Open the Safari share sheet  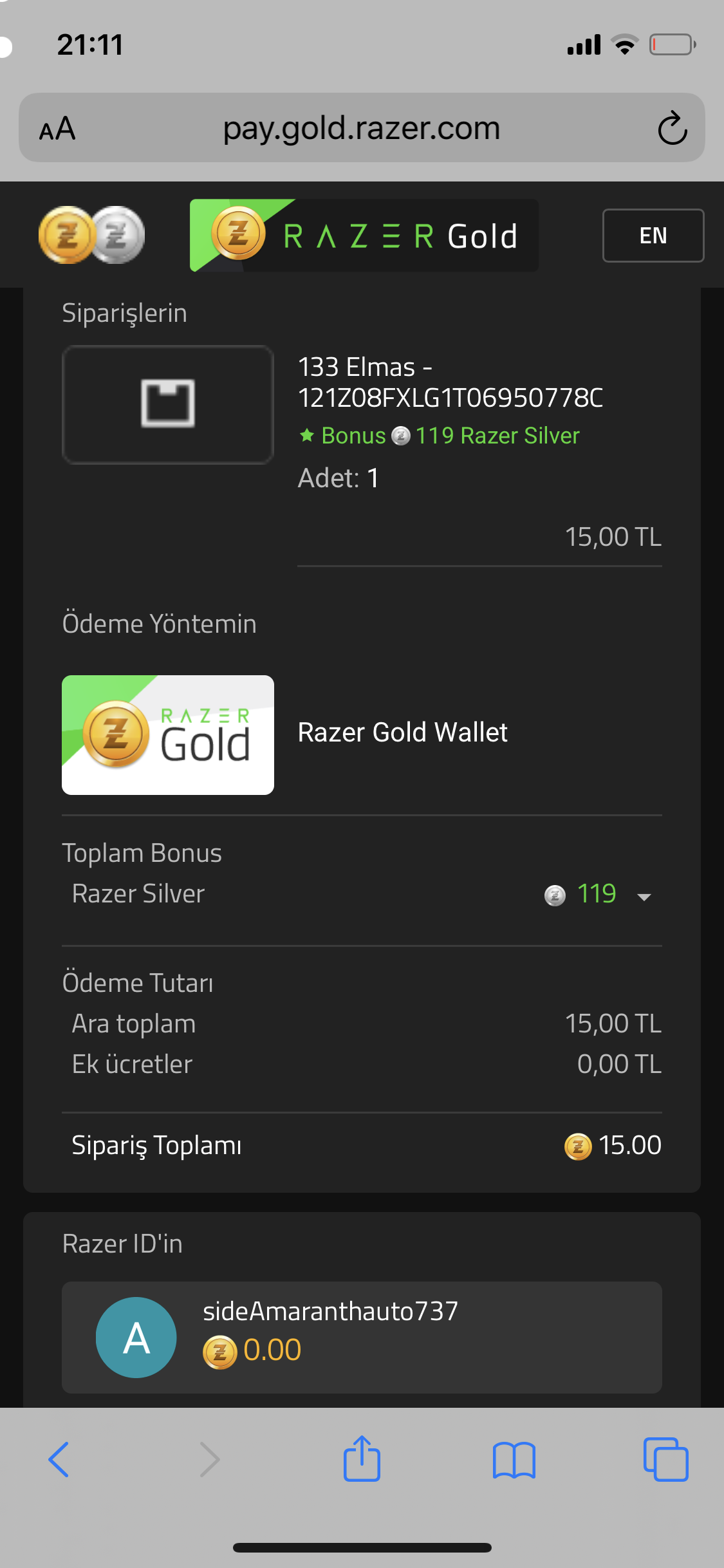pos(362,1458)
